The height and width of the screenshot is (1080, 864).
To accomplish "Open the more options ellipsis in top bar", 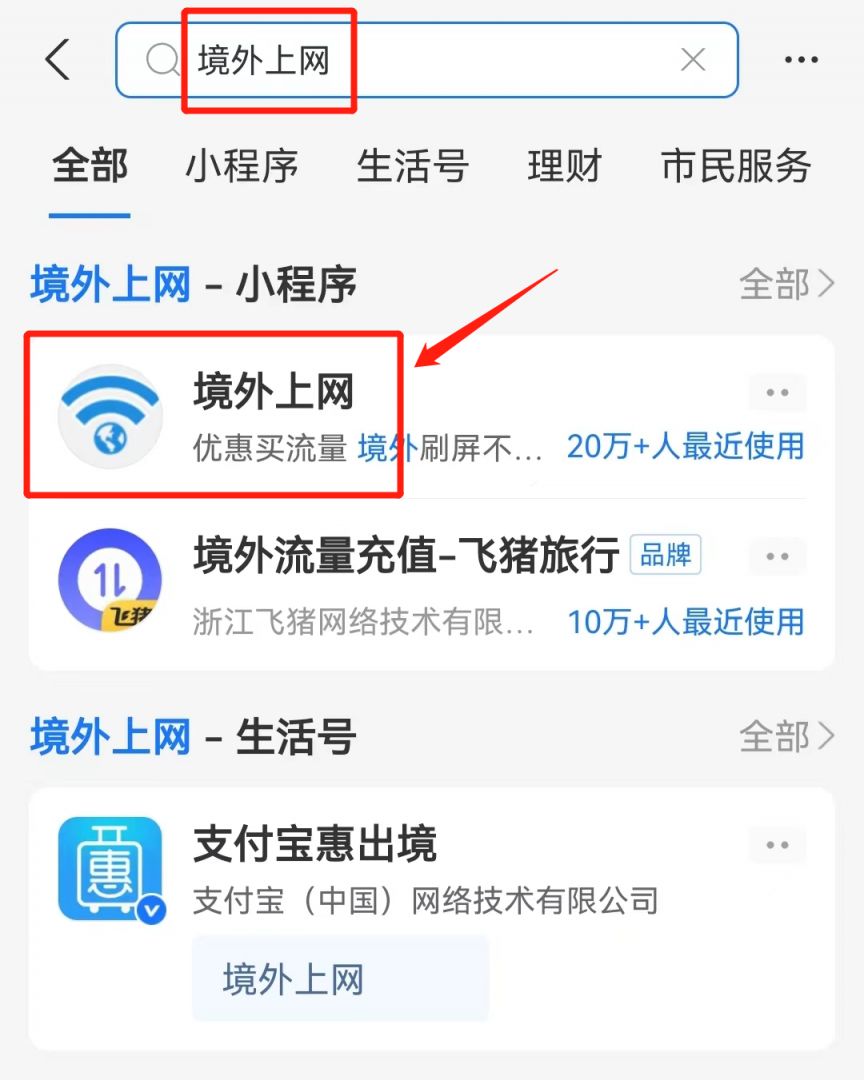I will (800, 60).
